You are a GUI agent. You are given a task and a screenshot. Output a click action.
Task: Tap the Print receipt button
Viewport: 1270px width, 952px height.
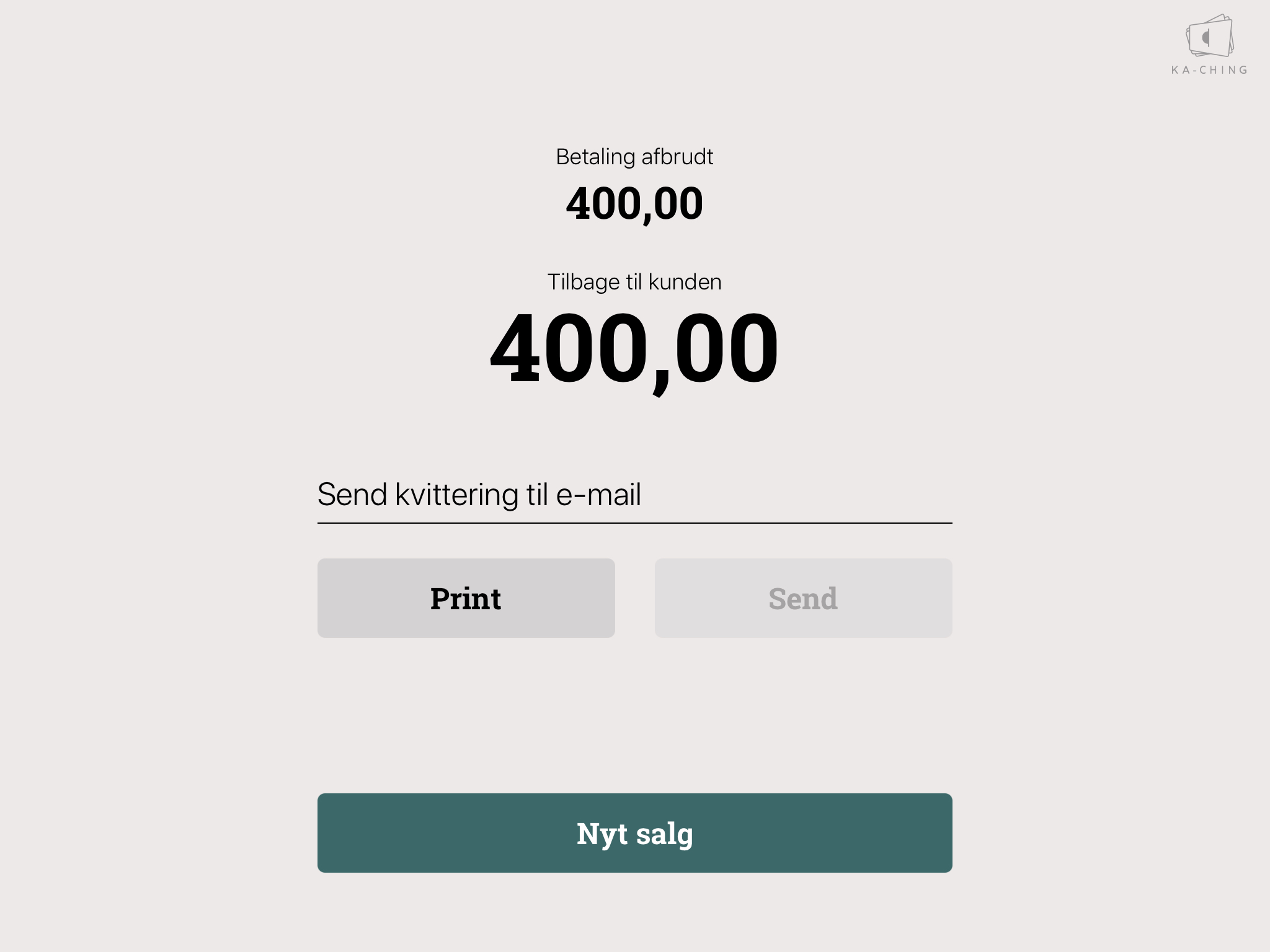[x=466, y=598]
